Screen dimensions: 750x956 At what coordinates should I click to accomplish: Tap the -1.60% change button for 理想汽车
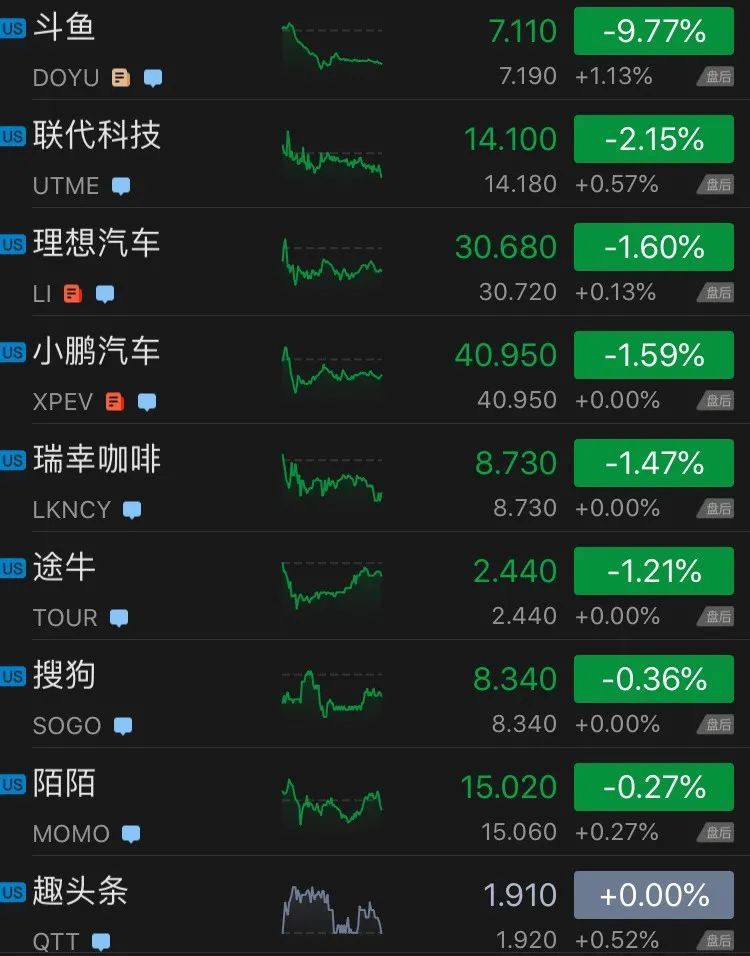[654, 247]
